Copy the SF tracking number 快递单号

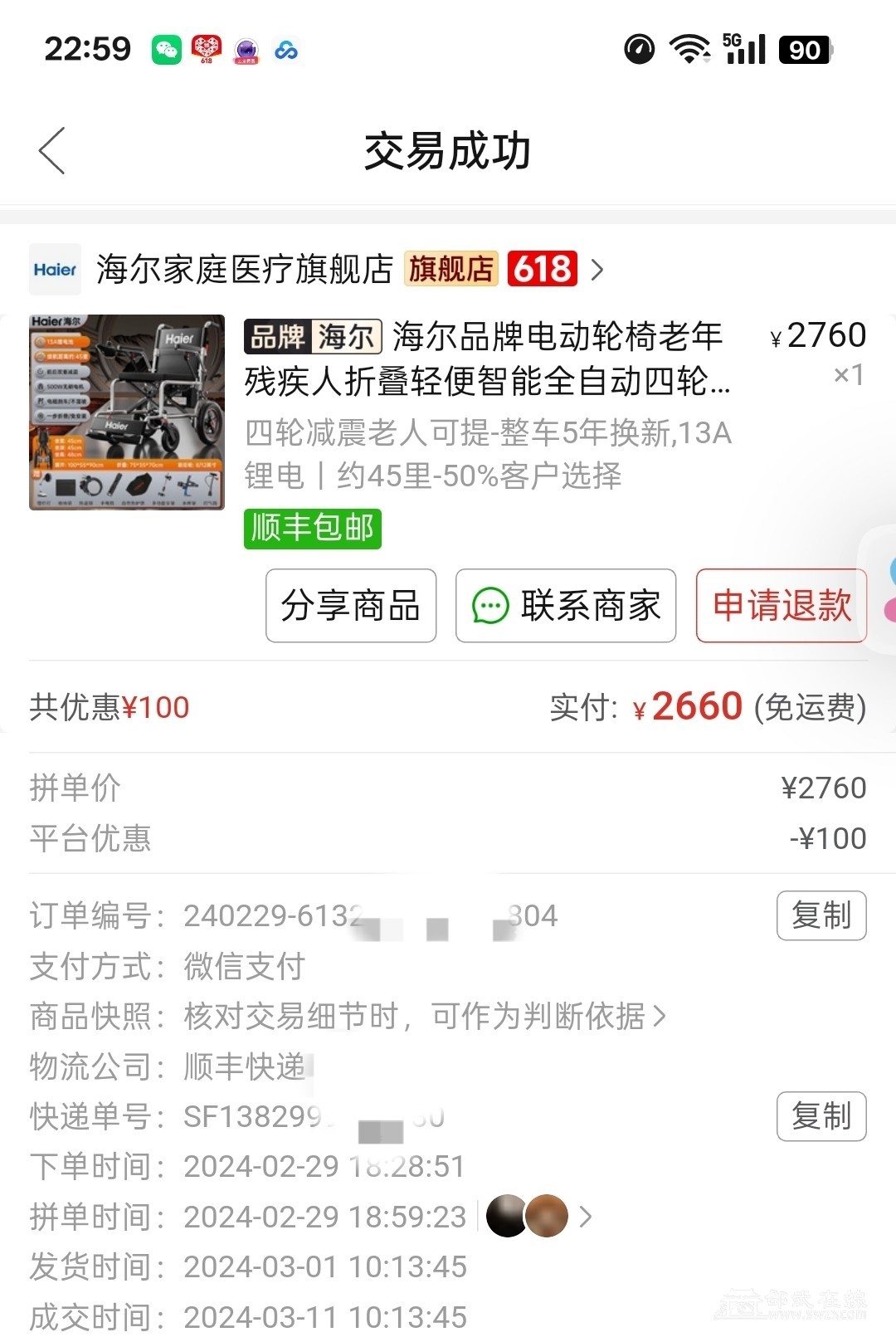tap(821, 1116)
